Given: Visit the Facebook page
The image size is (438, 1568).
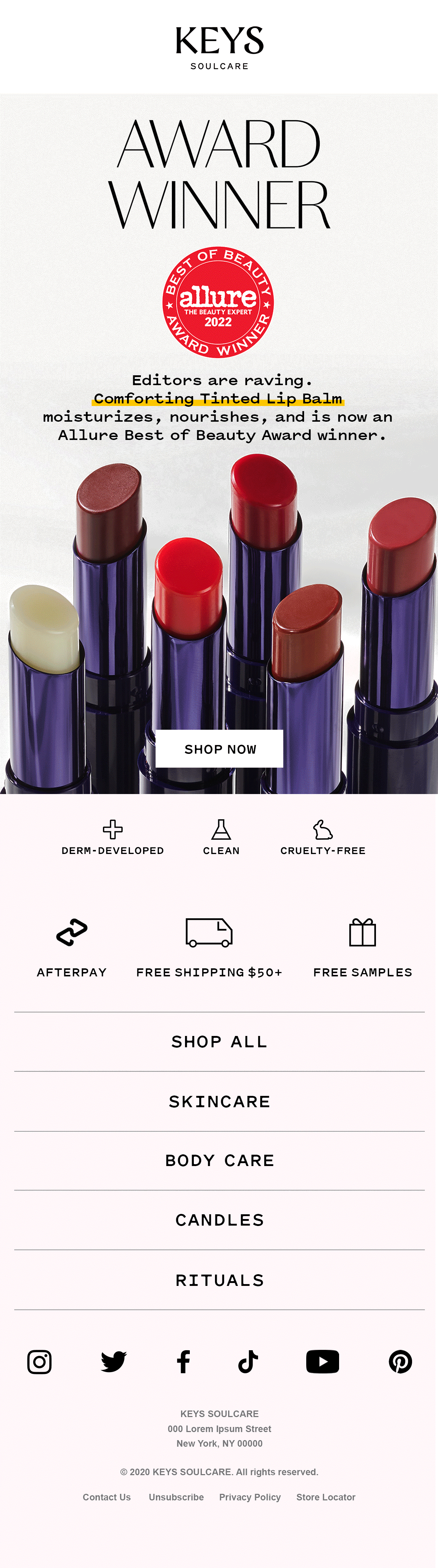Looking at the screenshot, I should [x=183, y=1362].
